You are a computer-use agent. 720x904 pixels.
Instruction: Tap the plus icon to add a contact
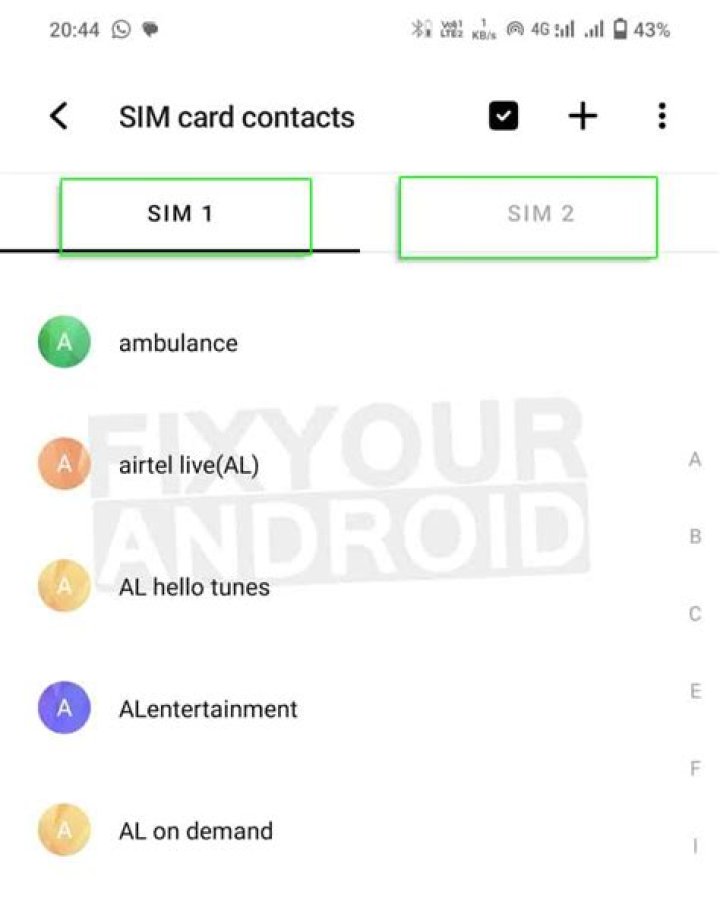(x=582, y=115)
